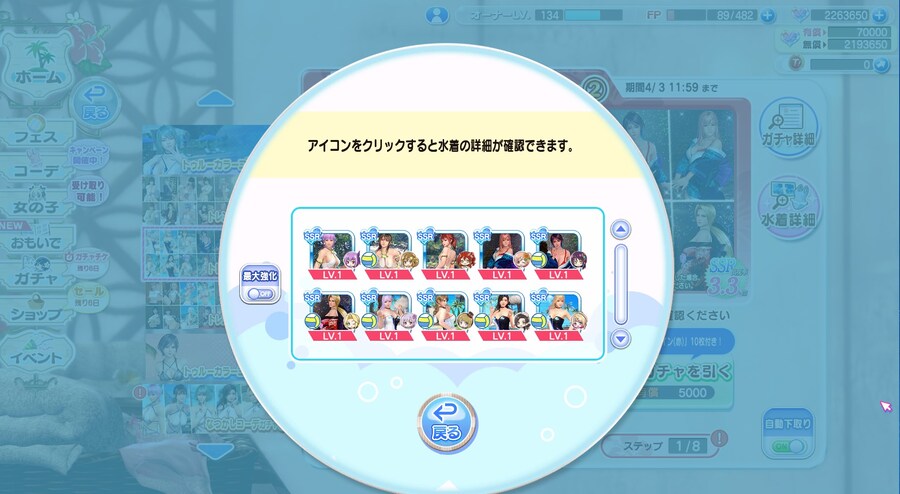This screenshot has height=494, width=900.
Task: Tap the scroll down arrow of the swimsuit list
Action: pos(620,339)
